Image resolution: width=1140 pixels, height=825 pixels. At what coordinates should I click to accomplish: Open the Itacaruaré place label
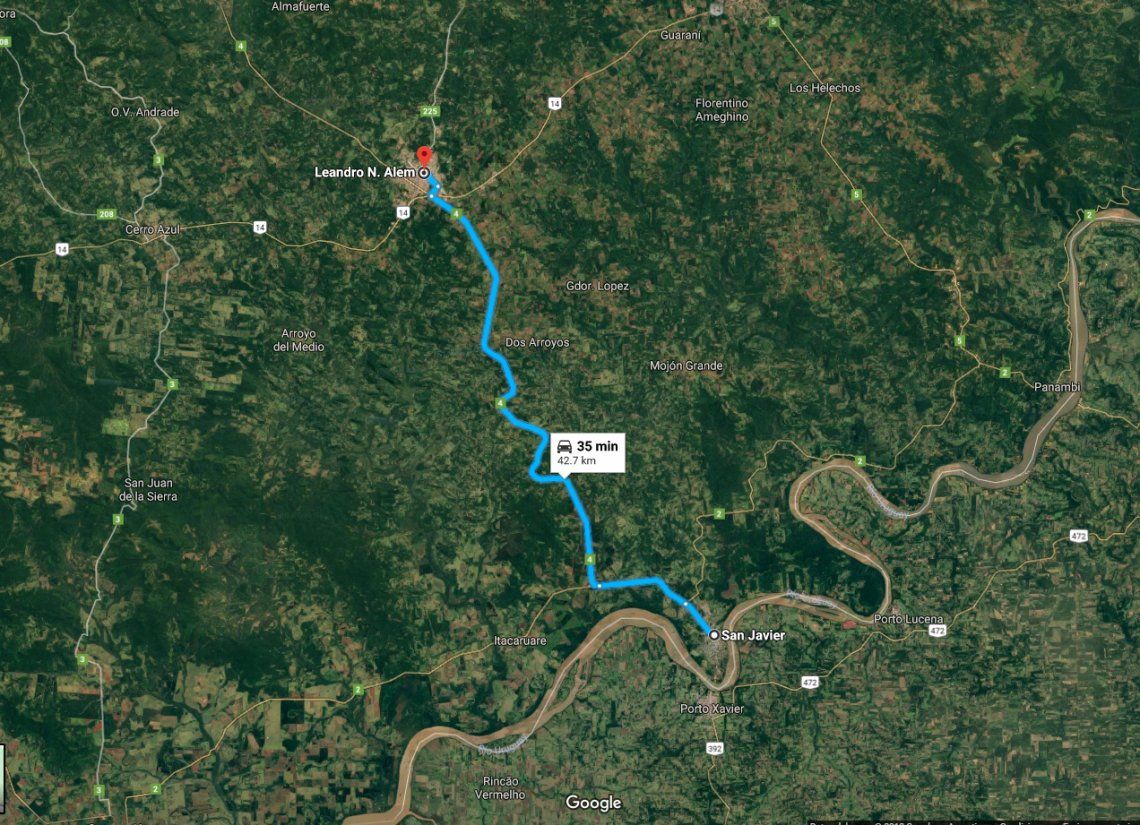[x=520, y=641]
